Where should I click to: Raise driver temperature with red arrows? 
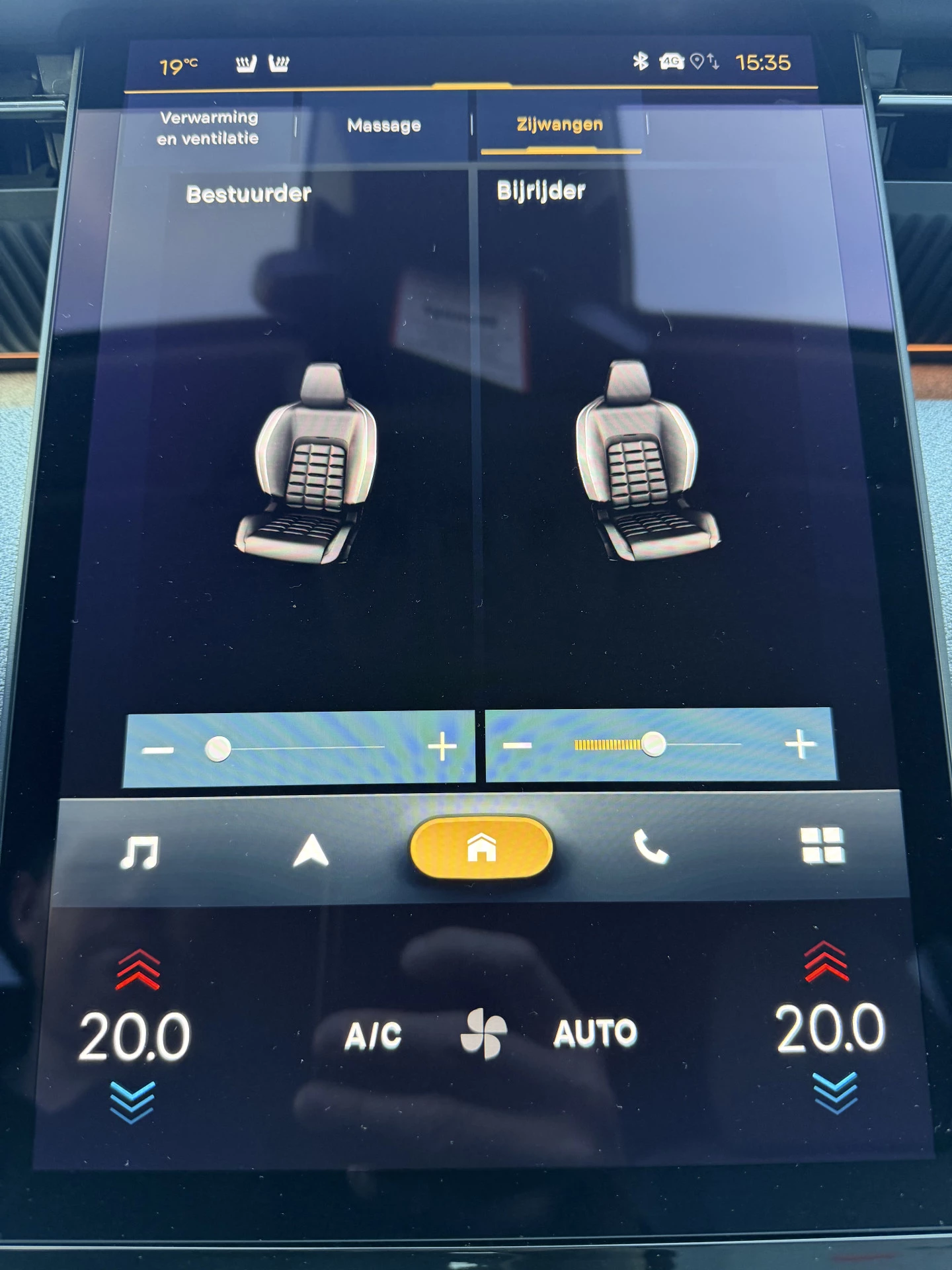tap(138, 970)
